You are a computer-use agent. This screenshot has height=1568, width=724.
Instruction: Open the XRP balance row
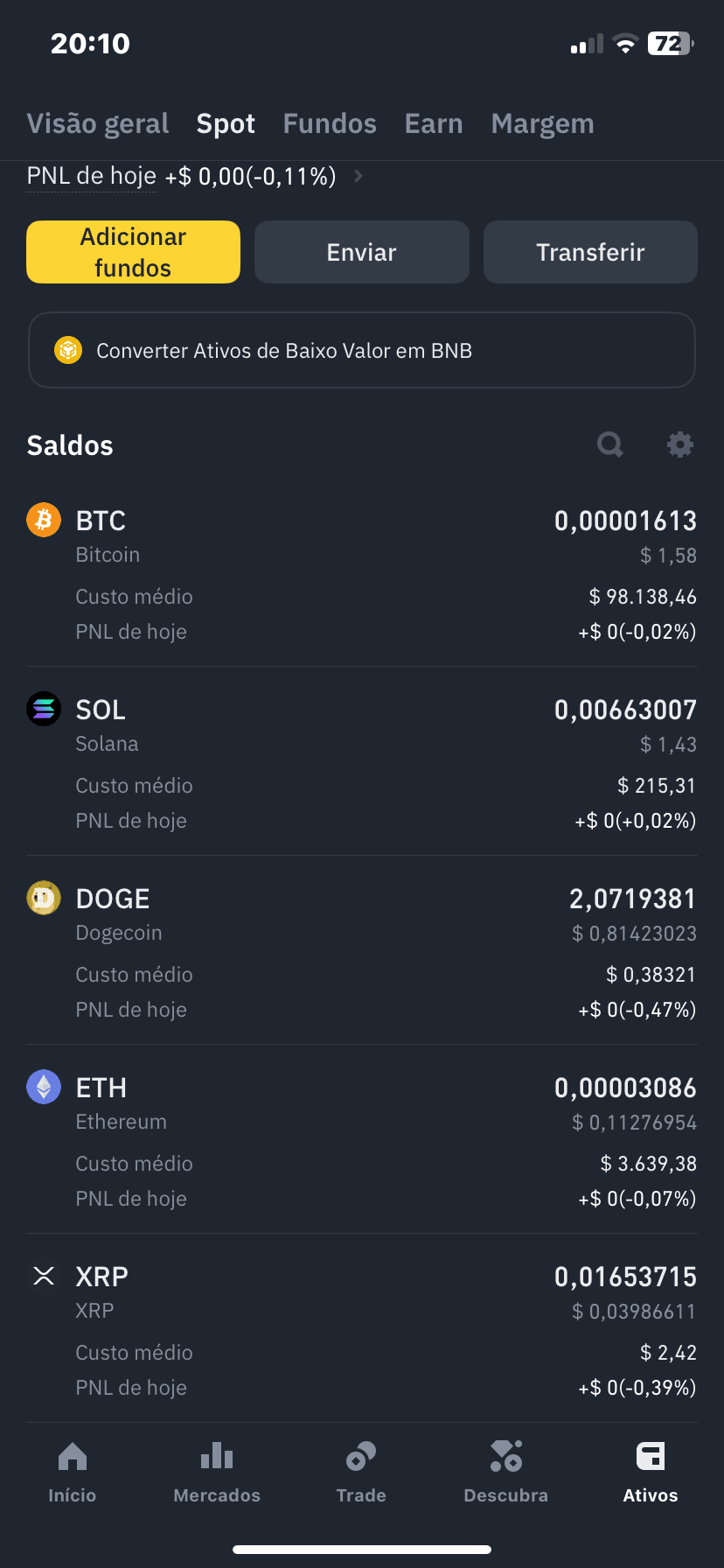[x=362, y=1330]
